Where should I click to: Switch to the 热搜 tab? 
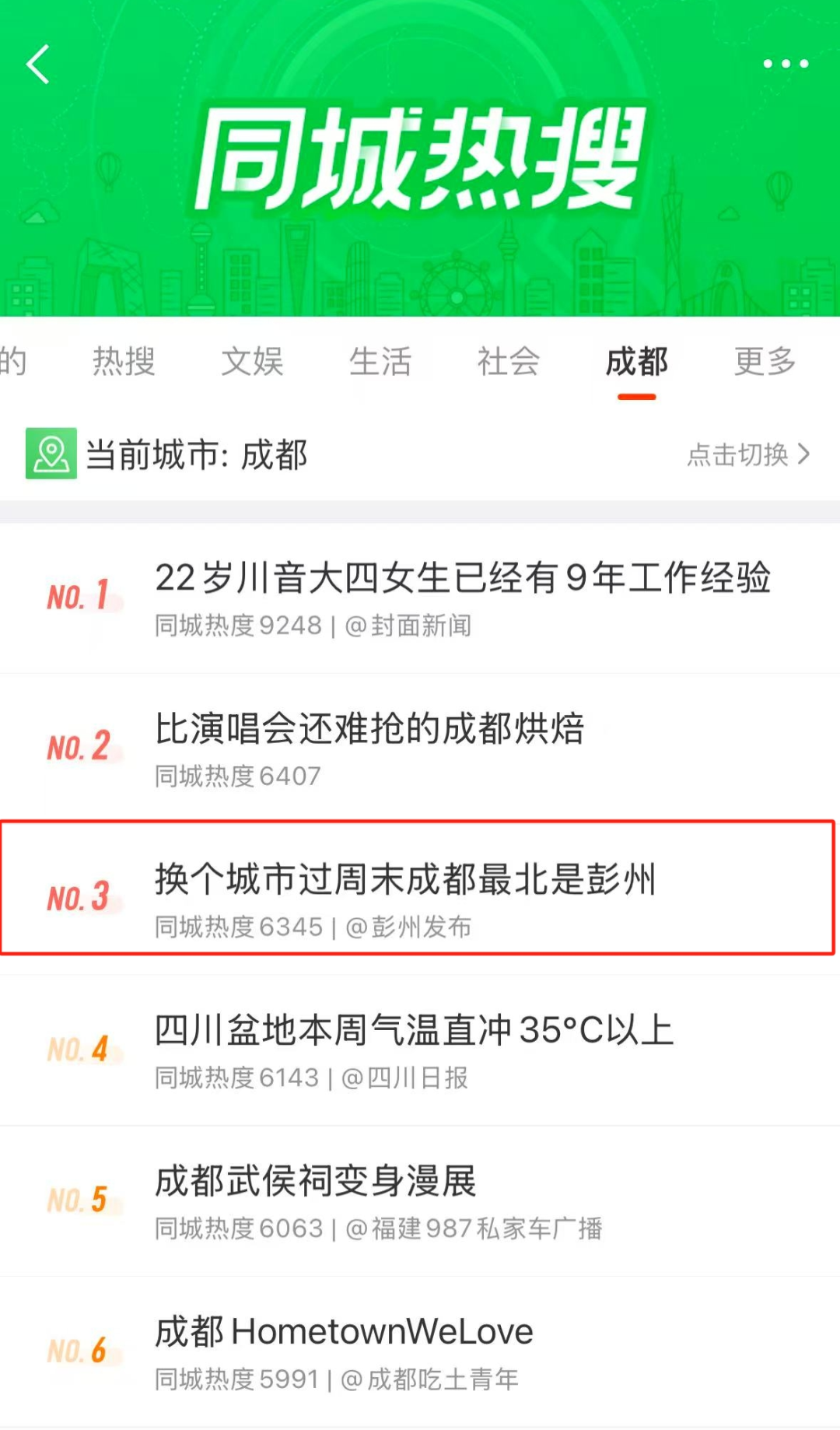tap(124, 362)
